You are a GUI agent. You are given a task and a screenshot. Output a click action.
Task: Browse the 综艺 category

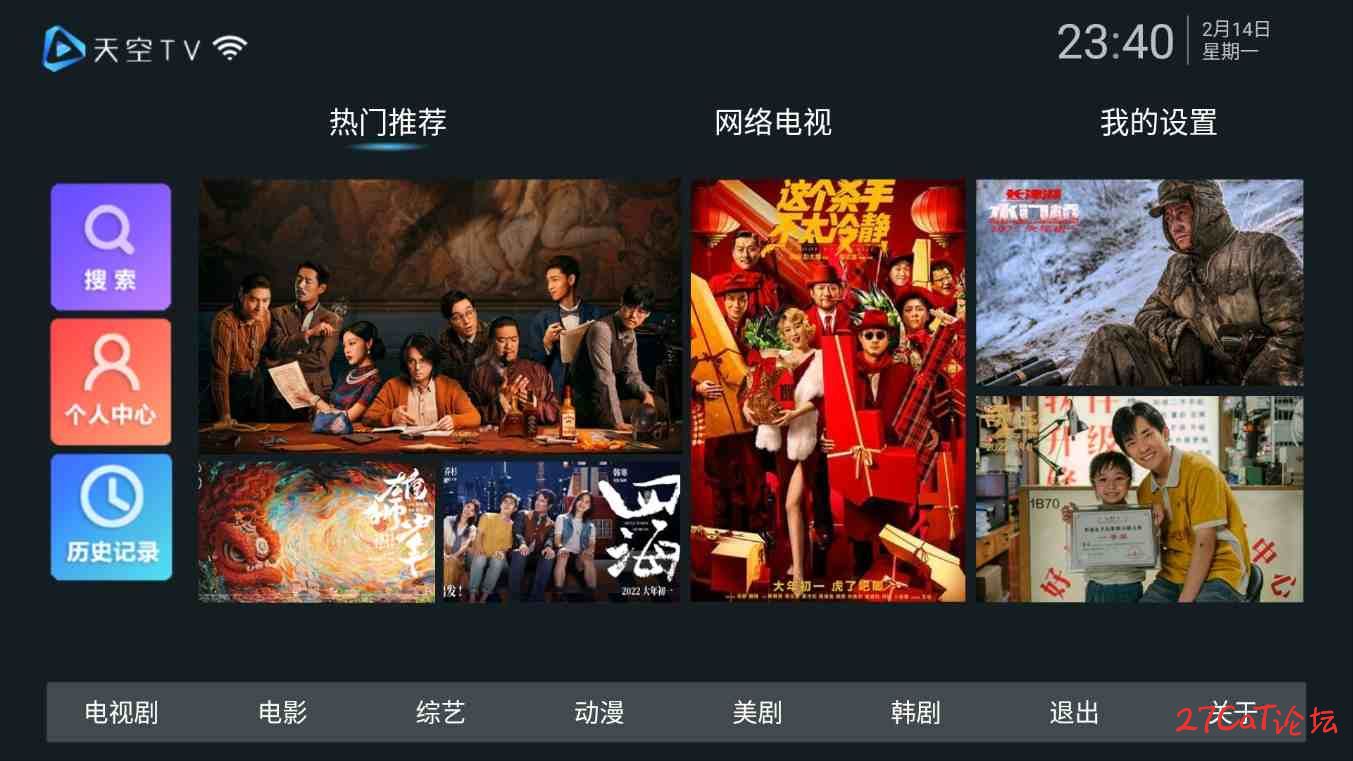coord(441,713)
